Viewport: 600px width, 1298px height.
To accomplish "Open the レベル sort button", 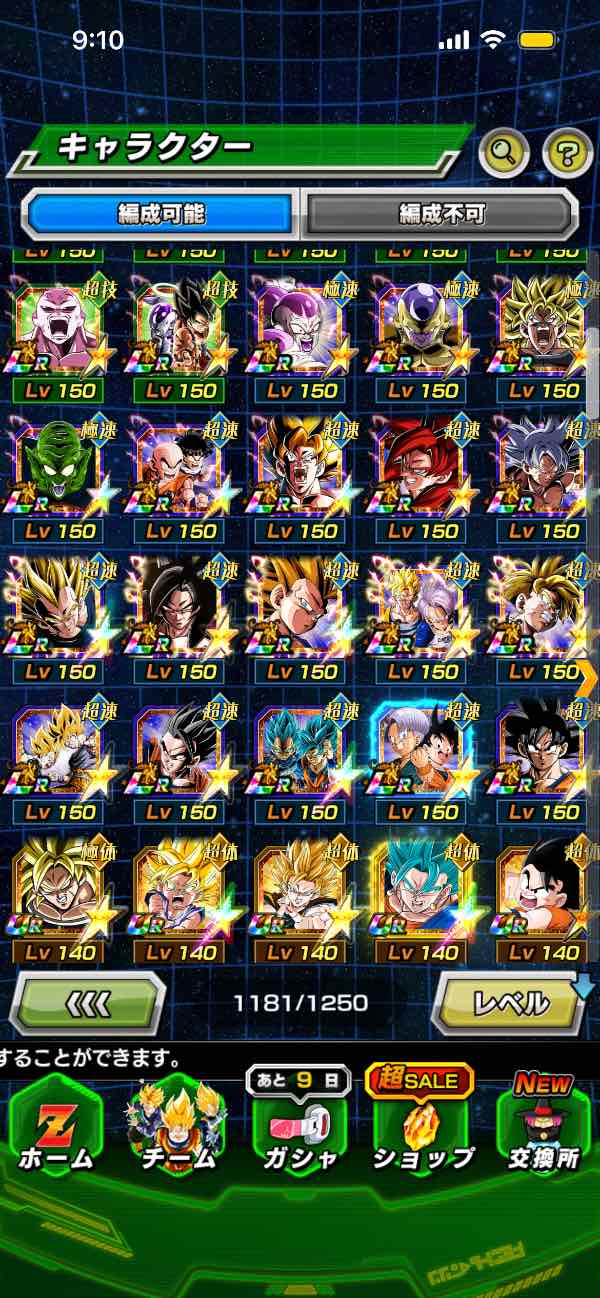I will pyautogui.click(x=509, y=1002).
